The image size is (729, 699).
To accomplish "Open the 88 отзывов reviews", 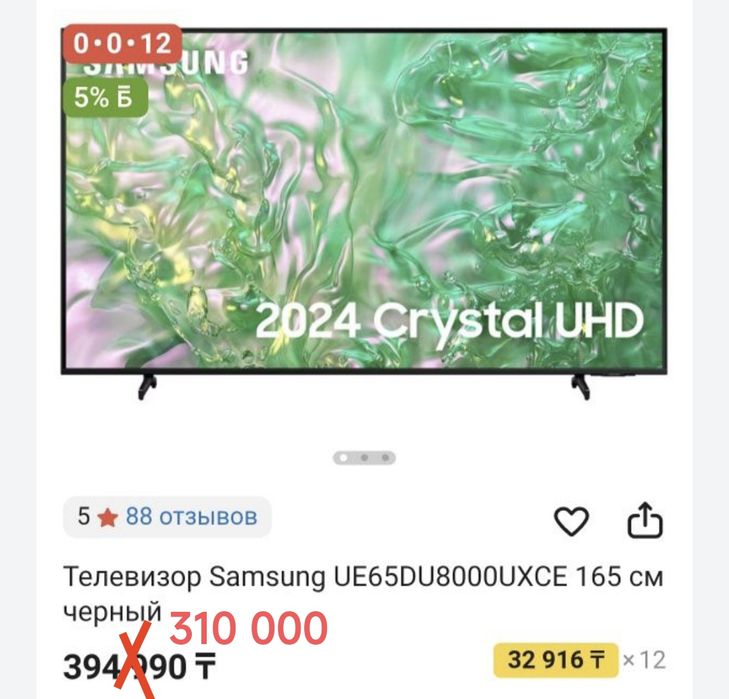I will click(191, 516).
